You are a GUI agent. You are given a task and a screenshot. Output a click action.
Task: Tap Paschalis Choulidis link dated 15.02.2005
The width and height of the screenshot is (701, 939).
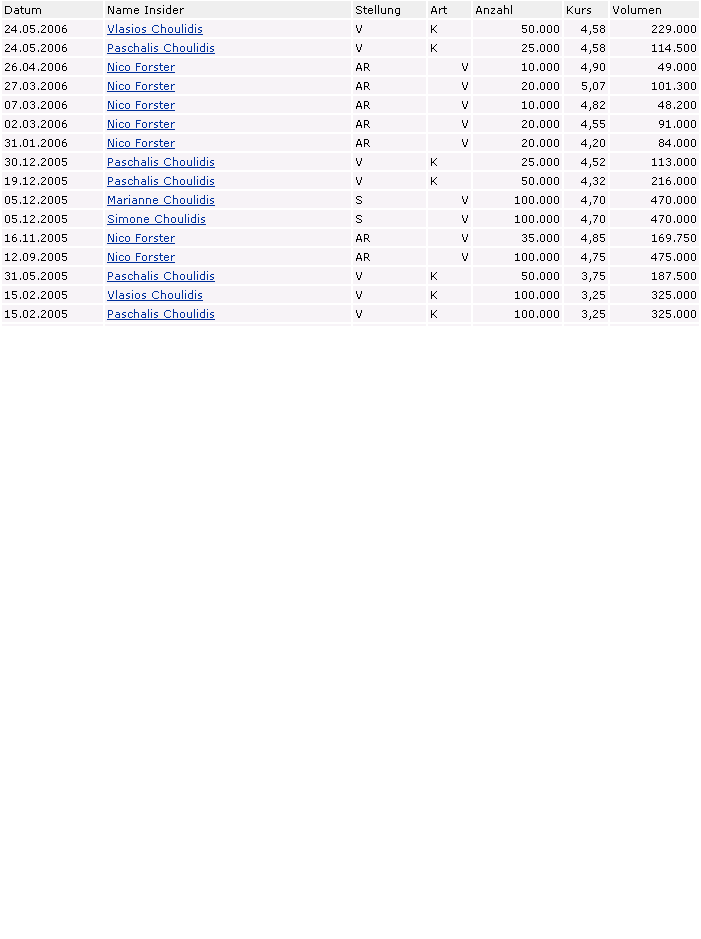pyautogui.click(x=161, y=314)
